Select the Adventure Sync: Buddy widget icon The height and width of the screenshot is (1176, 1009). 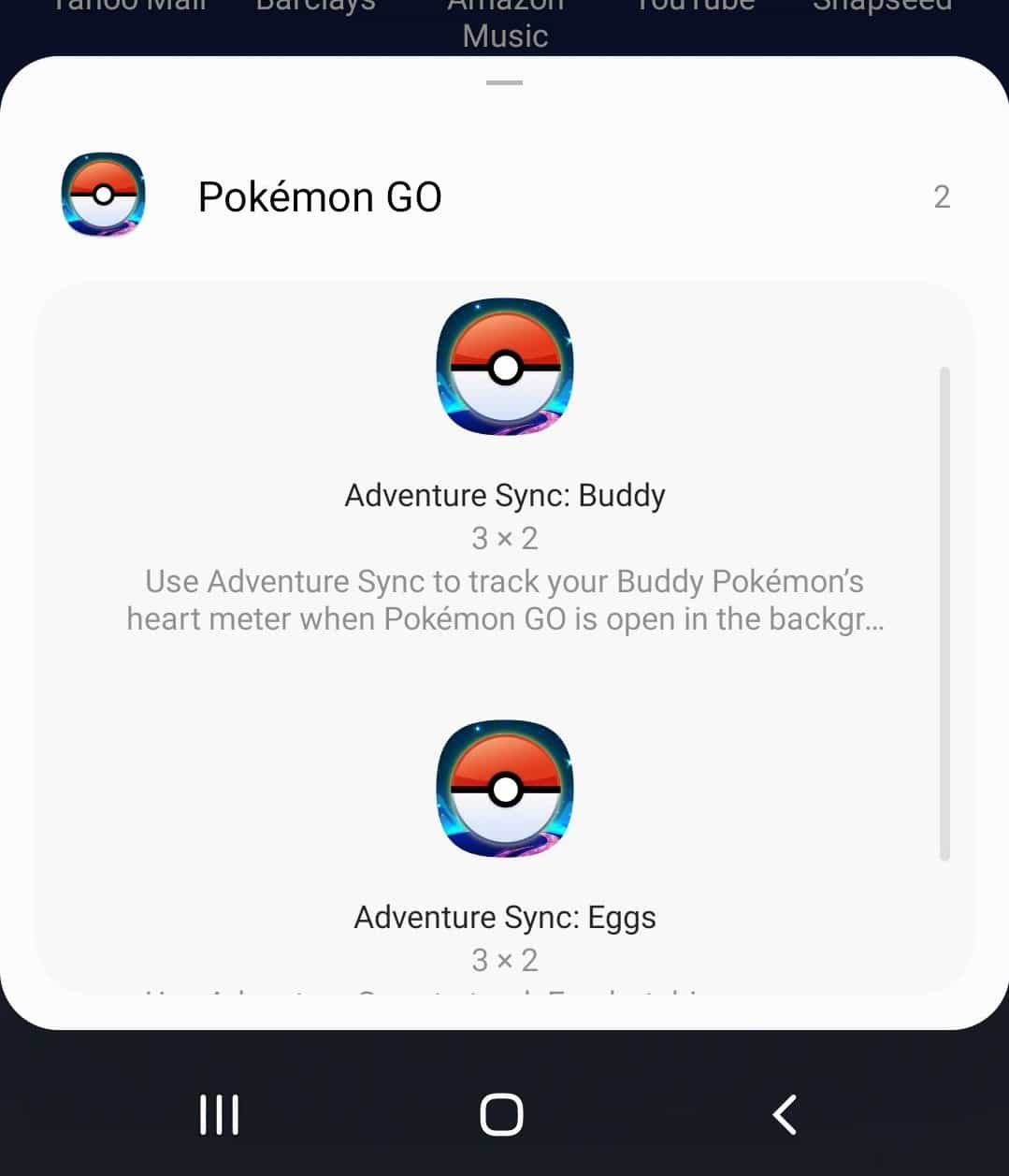[504, 367]
